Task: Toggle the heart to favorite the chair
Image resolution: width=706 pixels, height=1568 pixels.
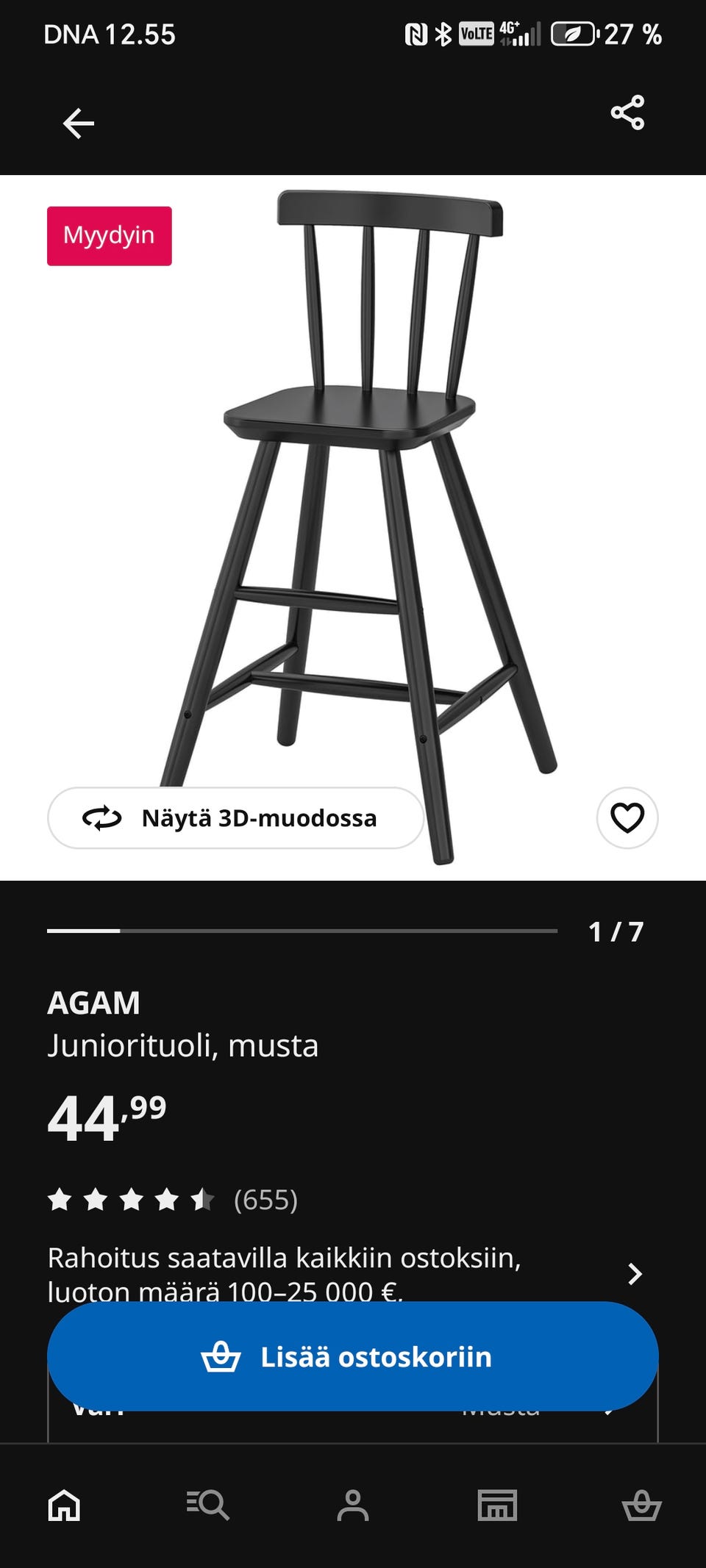Action: (626, 817)
